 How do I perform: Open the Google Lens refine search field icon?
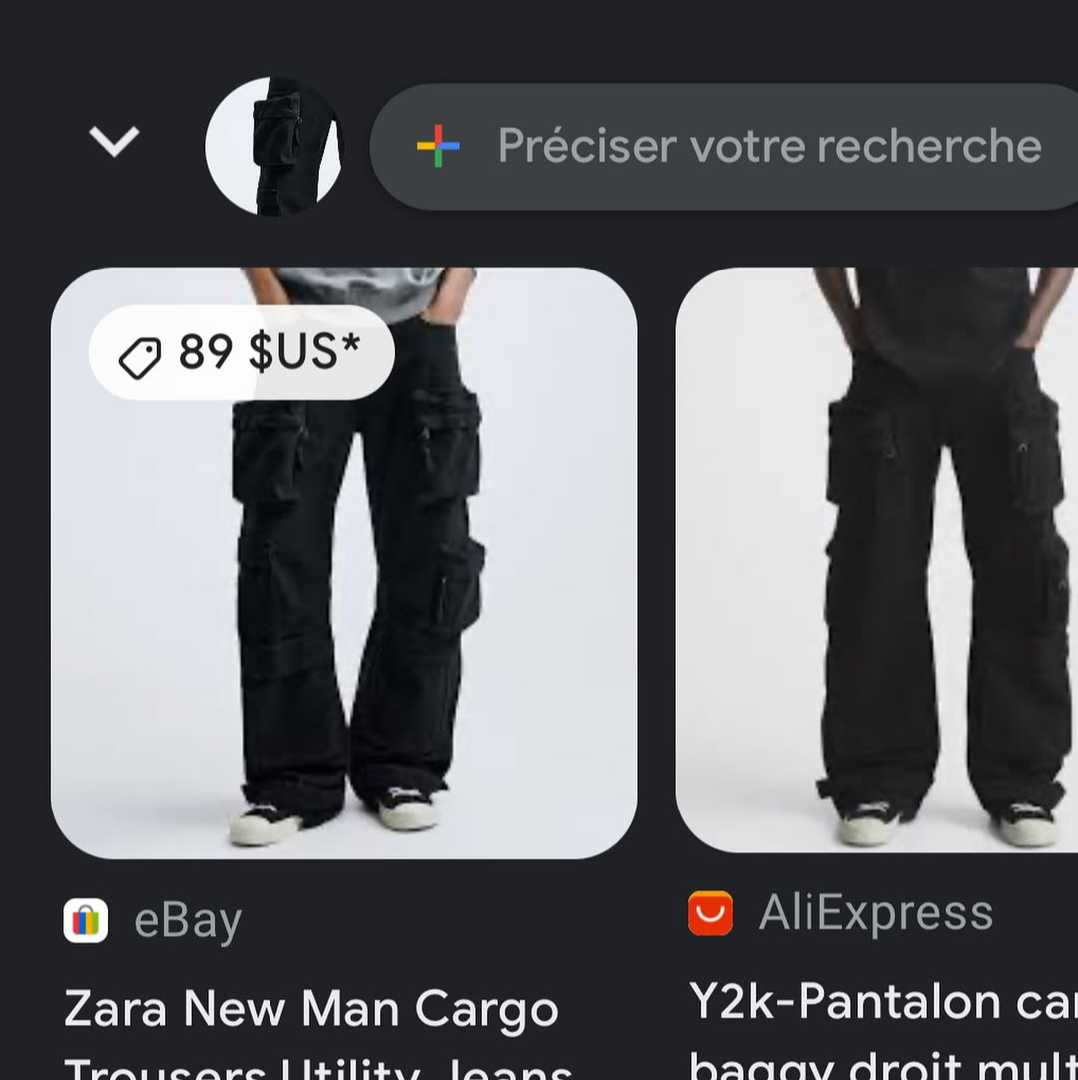coord(437,145)
